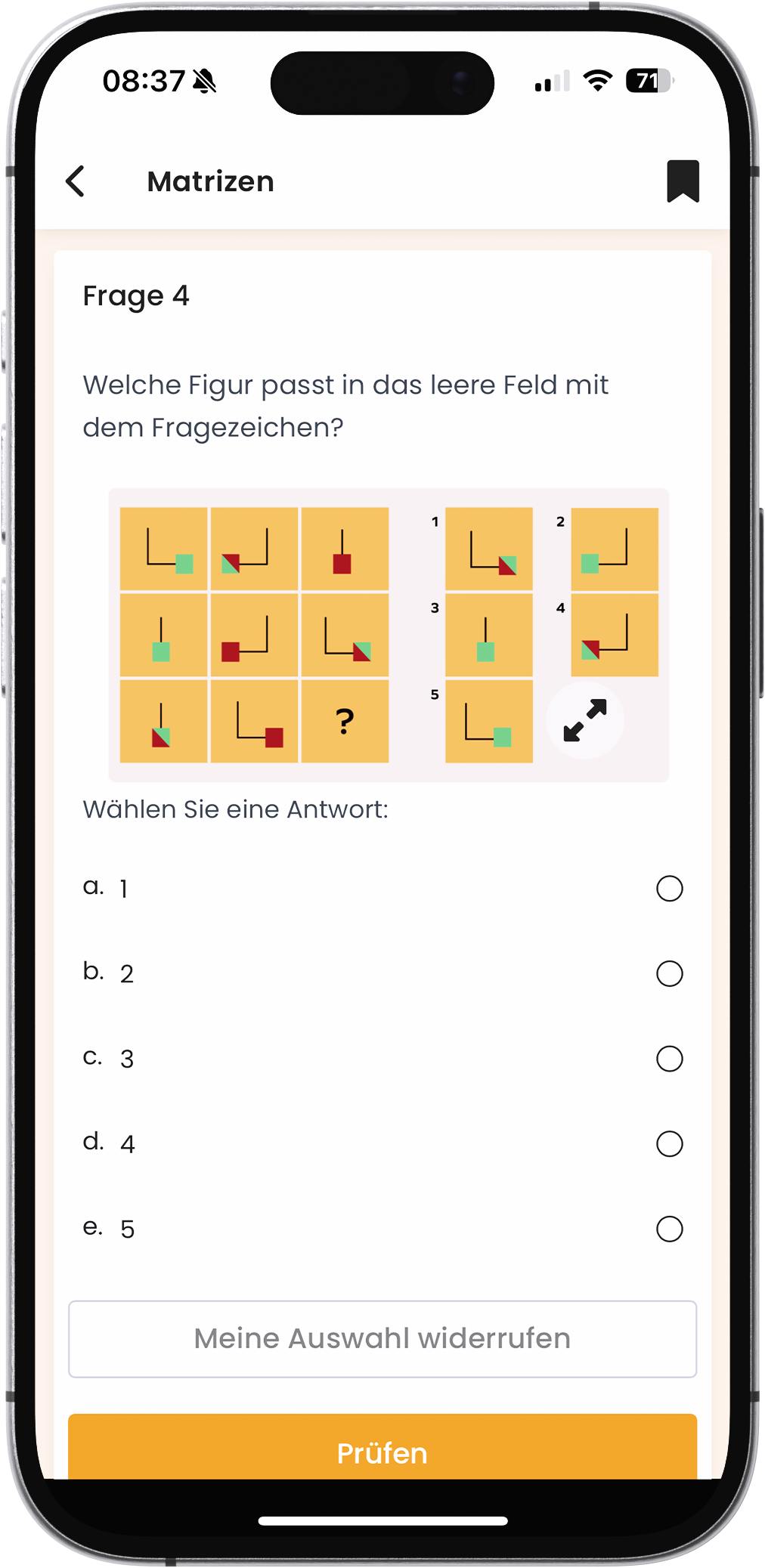
Task: Choose answer c. 3
Action: (669, 1059)
